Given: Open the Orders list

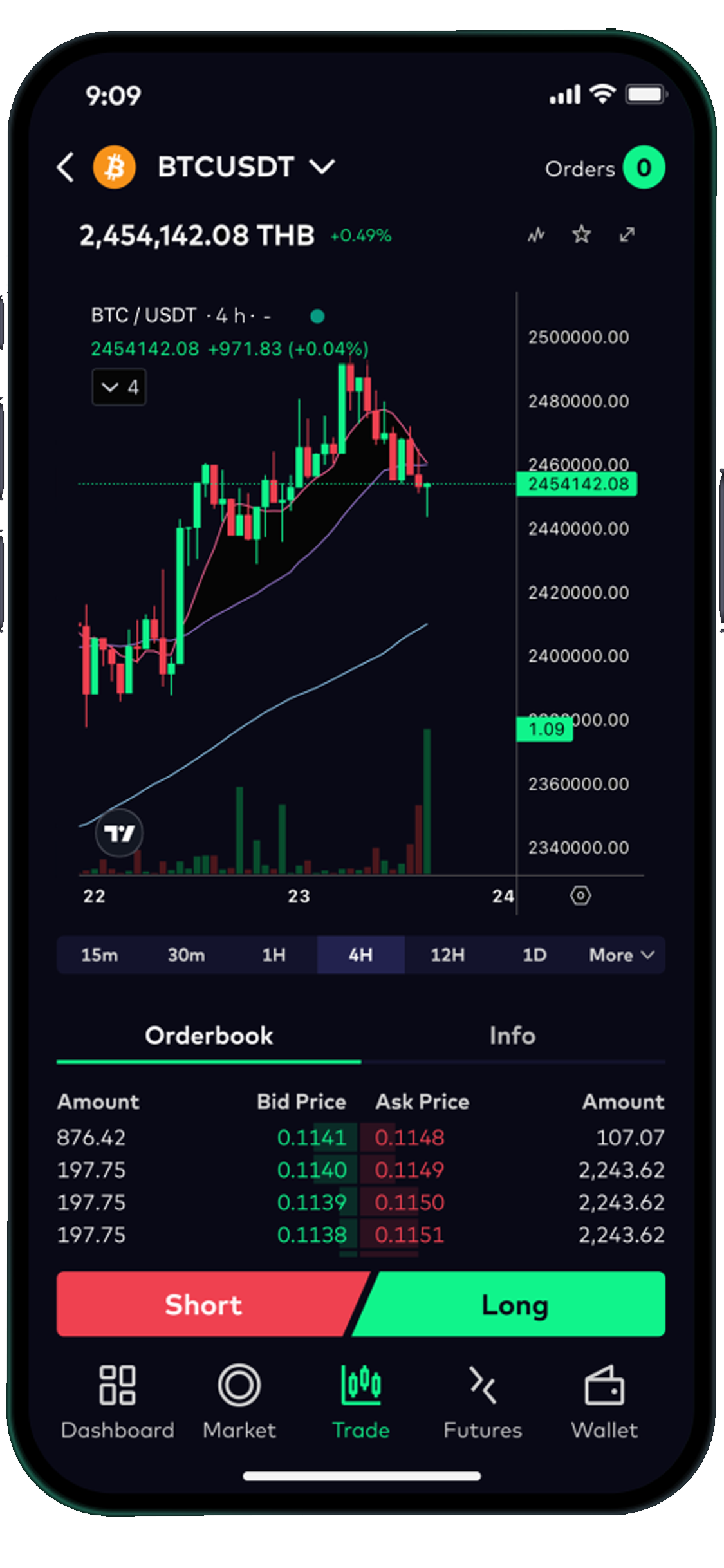Looking at the screenshot, I should point(604,167).
